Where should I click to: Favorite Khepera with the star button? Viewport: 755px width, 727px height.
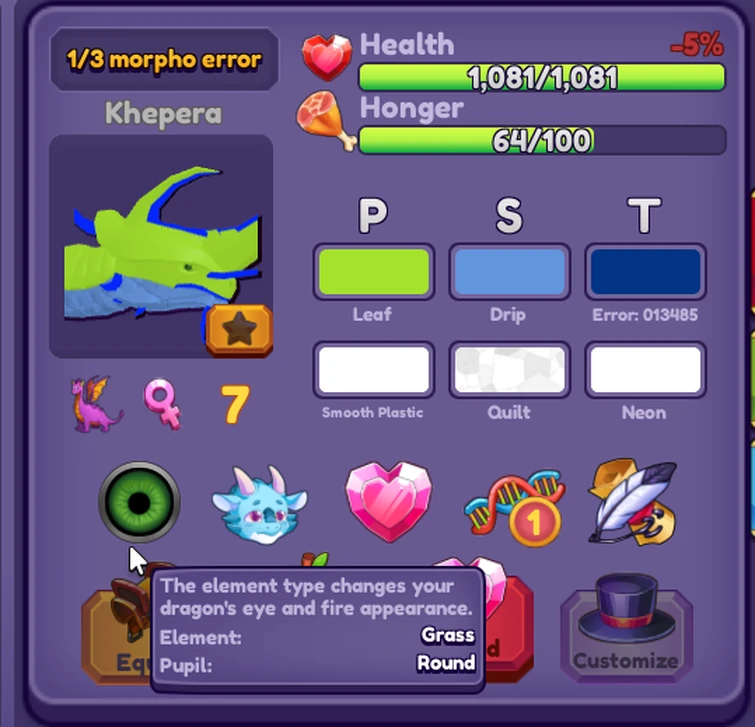[x=239, y=330]
